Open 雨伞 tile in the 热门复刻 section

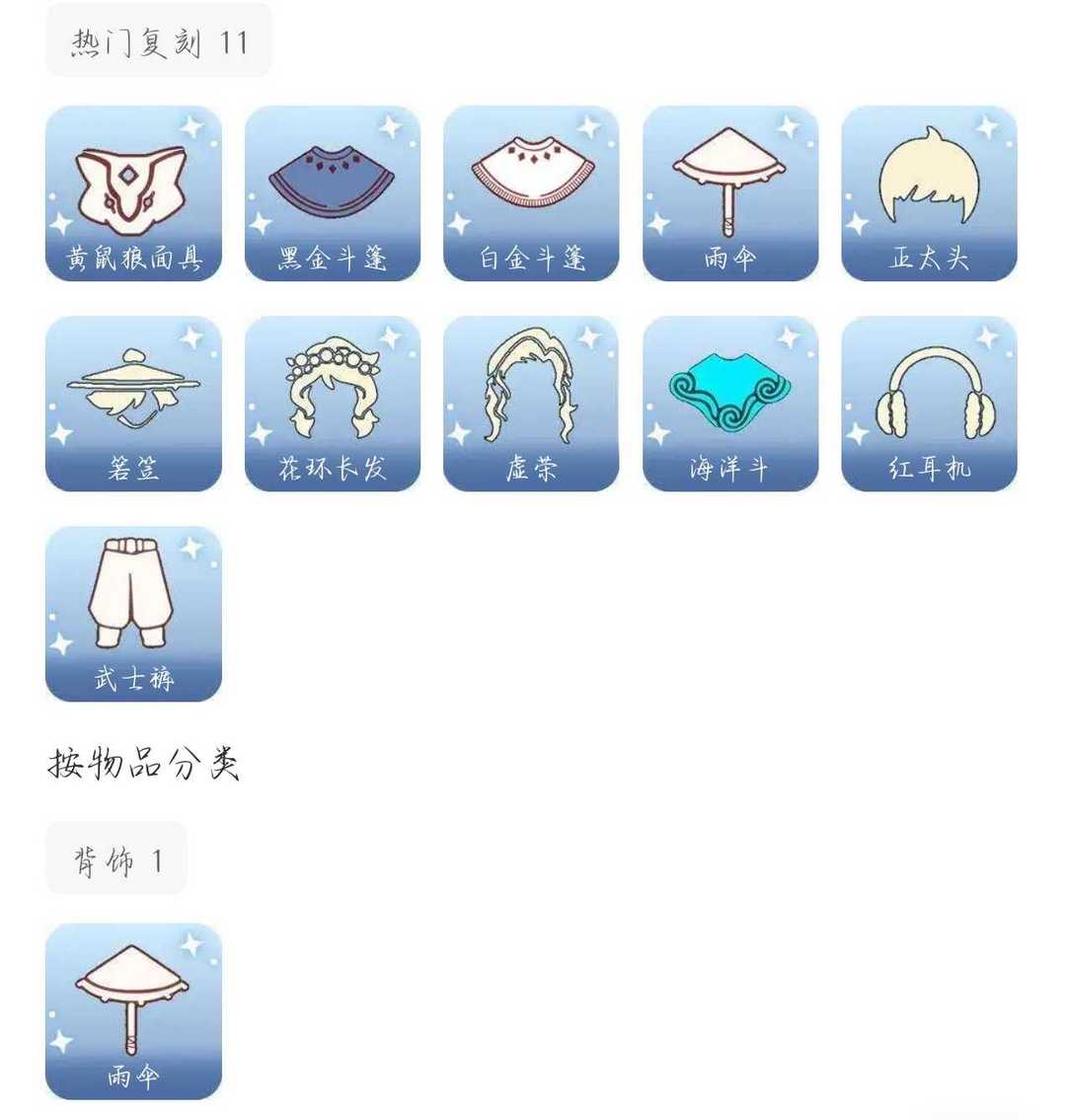(x=730, y=193)
